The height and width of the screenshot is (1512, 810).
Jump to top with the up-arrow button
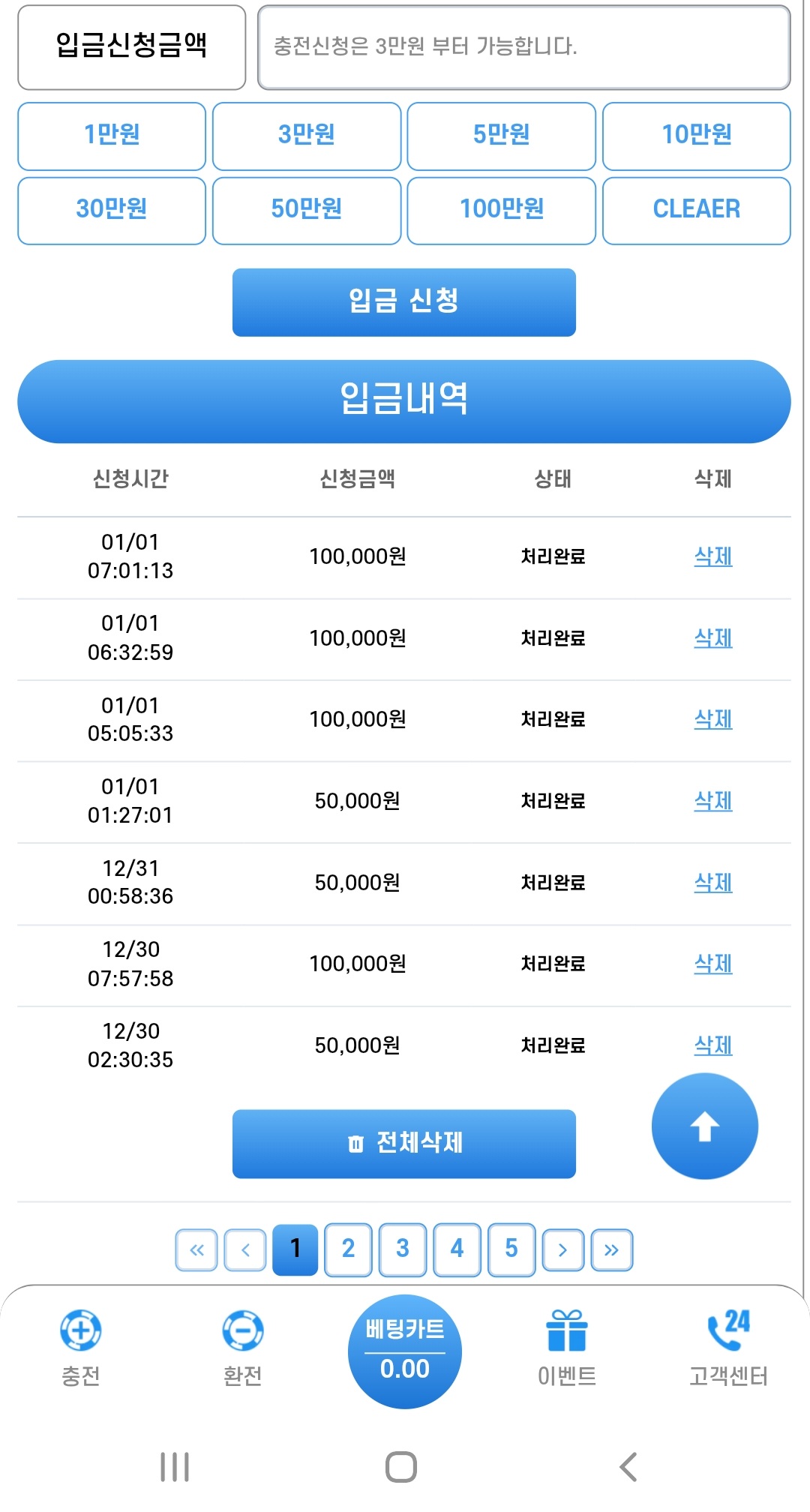coord(704,1126)
